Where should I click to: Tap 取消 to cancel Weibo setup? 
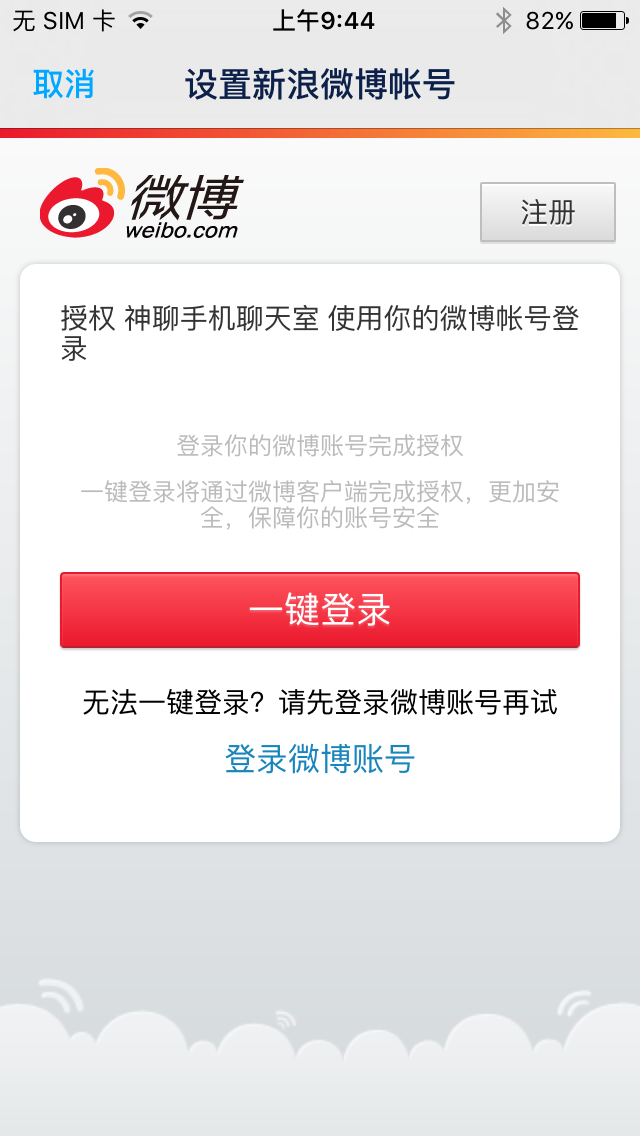(63, 84)
